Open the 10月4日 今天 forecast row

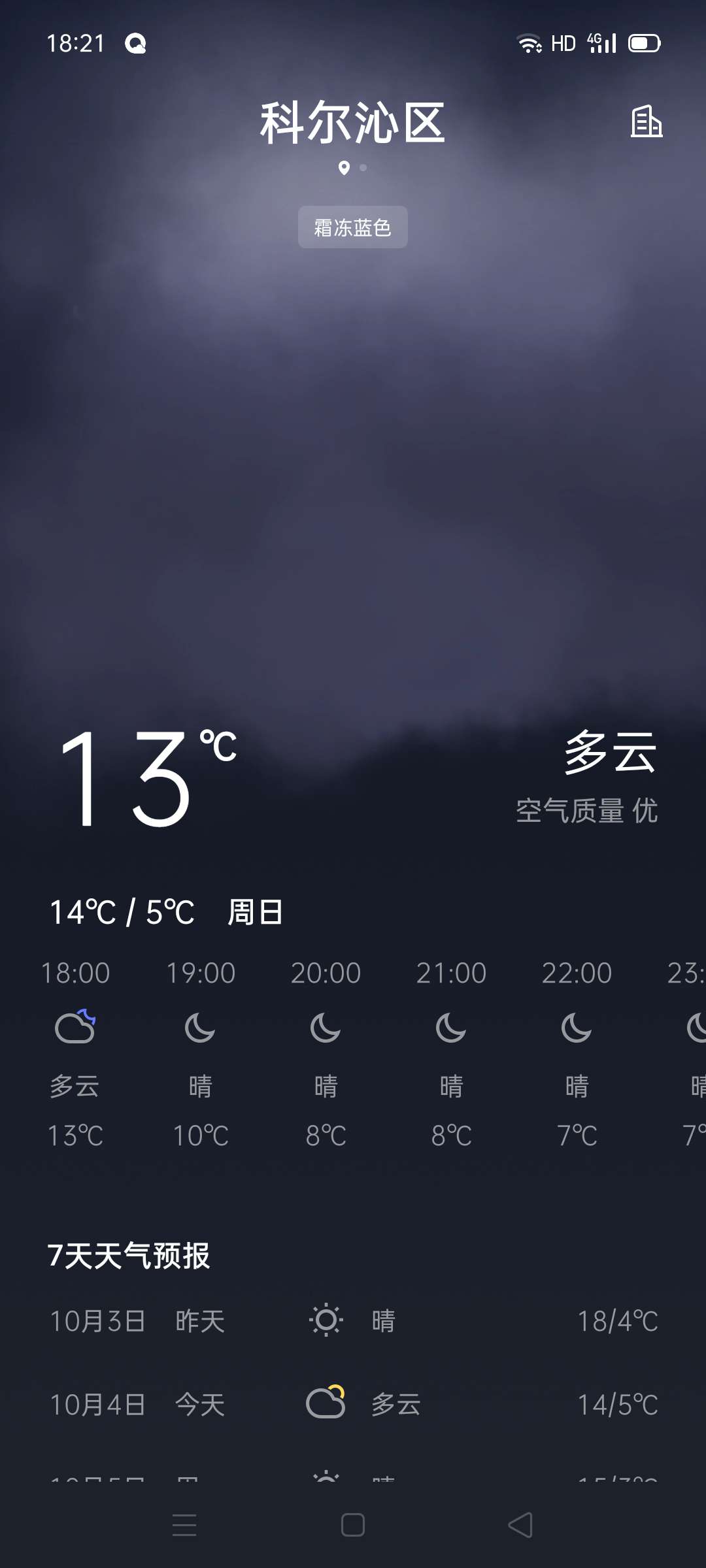353,1403
